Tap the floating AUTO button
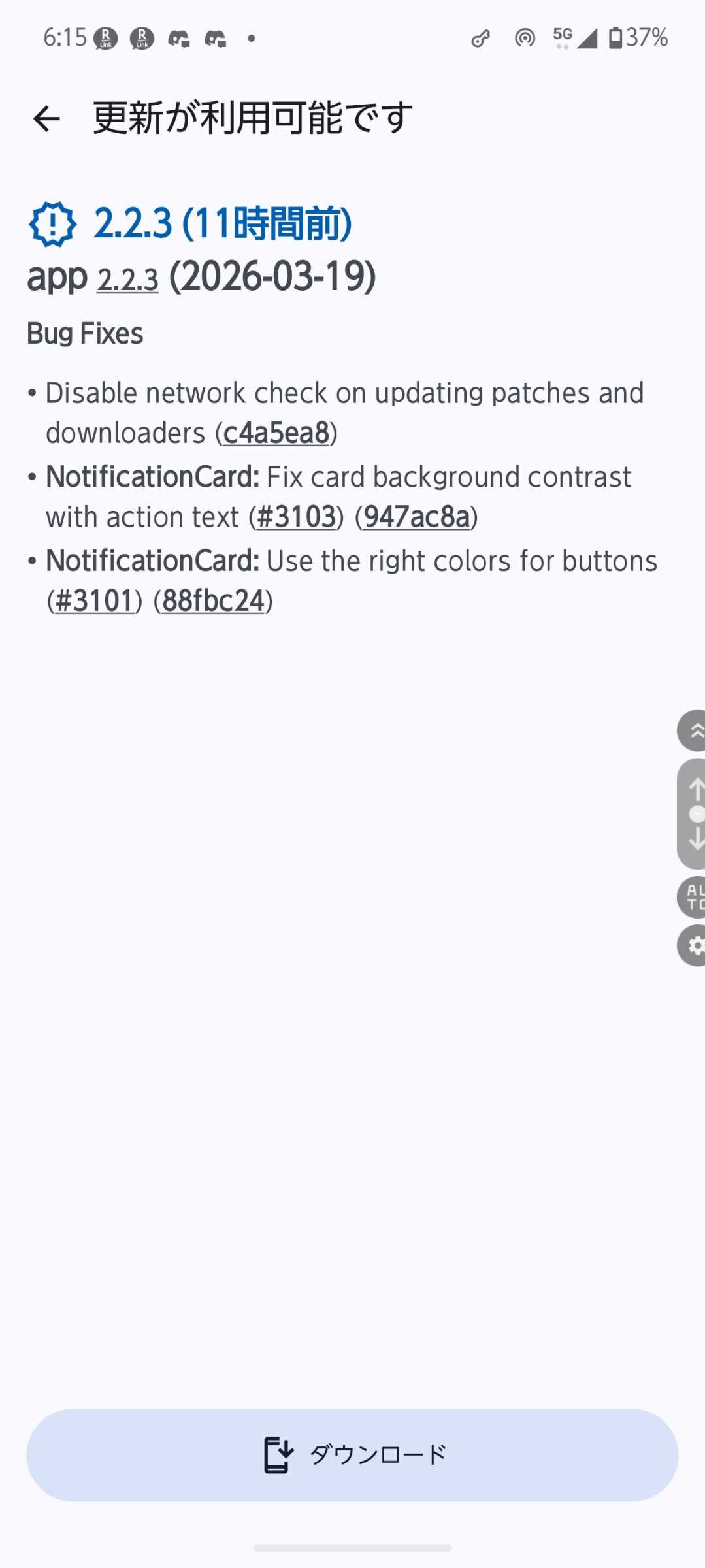 [693, 897]
